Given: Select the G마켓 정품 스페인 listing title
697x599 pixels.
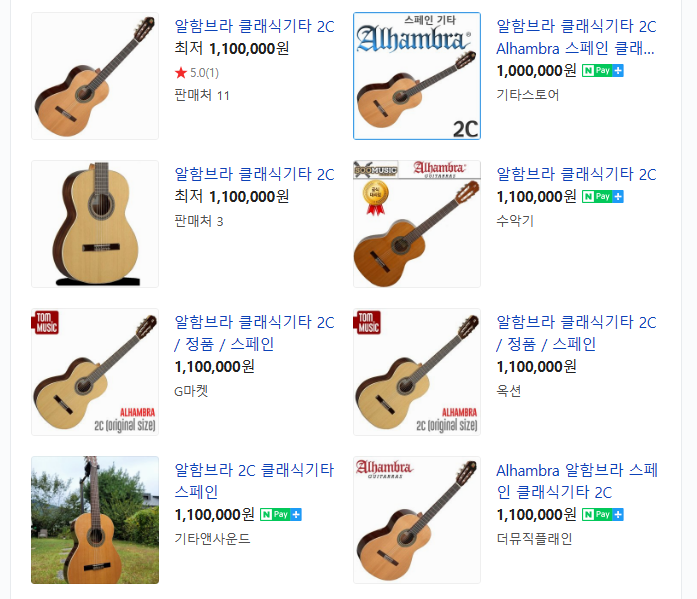Looking at the screenshot, I should click(x=254, y=333).
